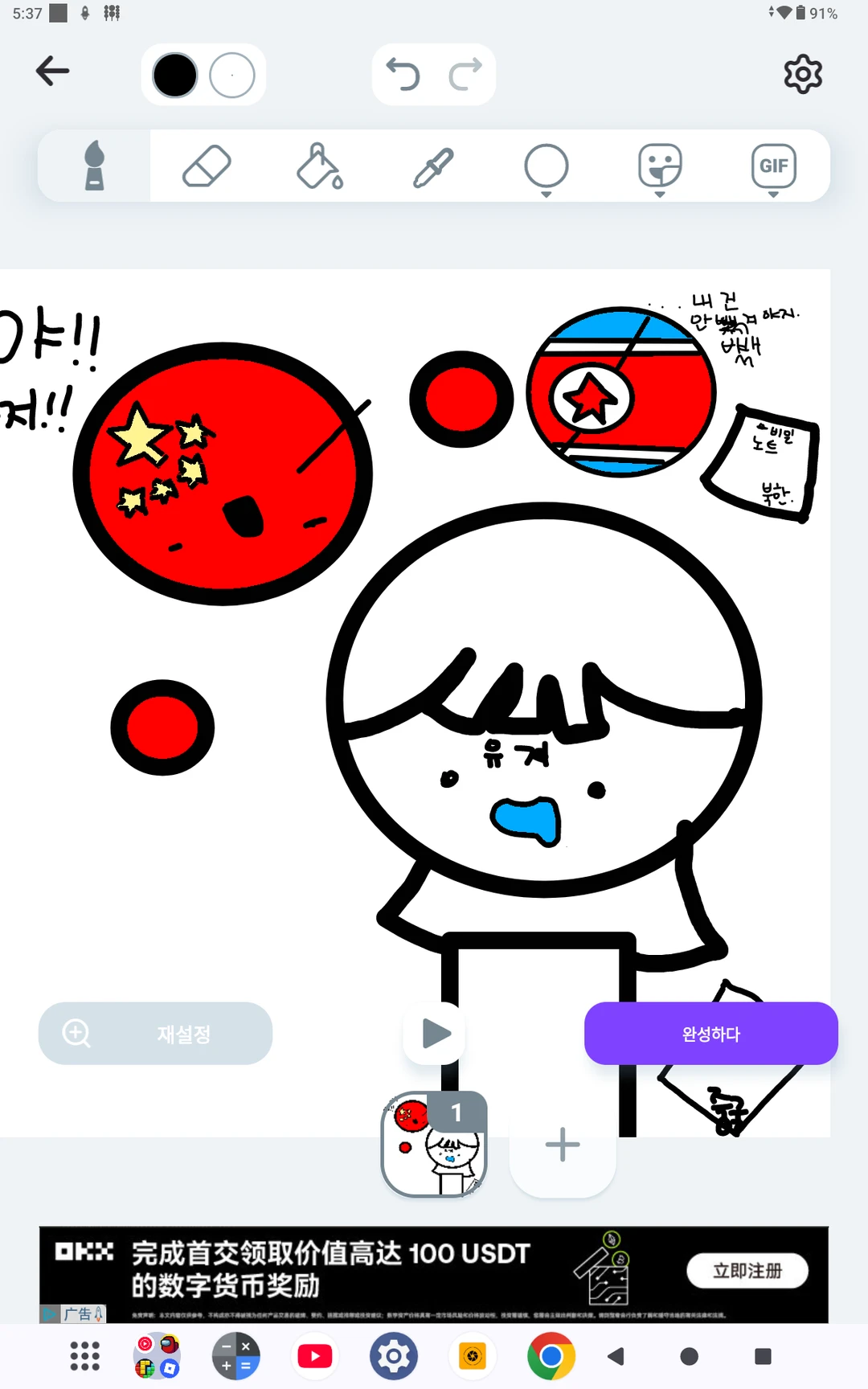
Task: Open drawing settings gear
Action: click(x=802, y=75)
